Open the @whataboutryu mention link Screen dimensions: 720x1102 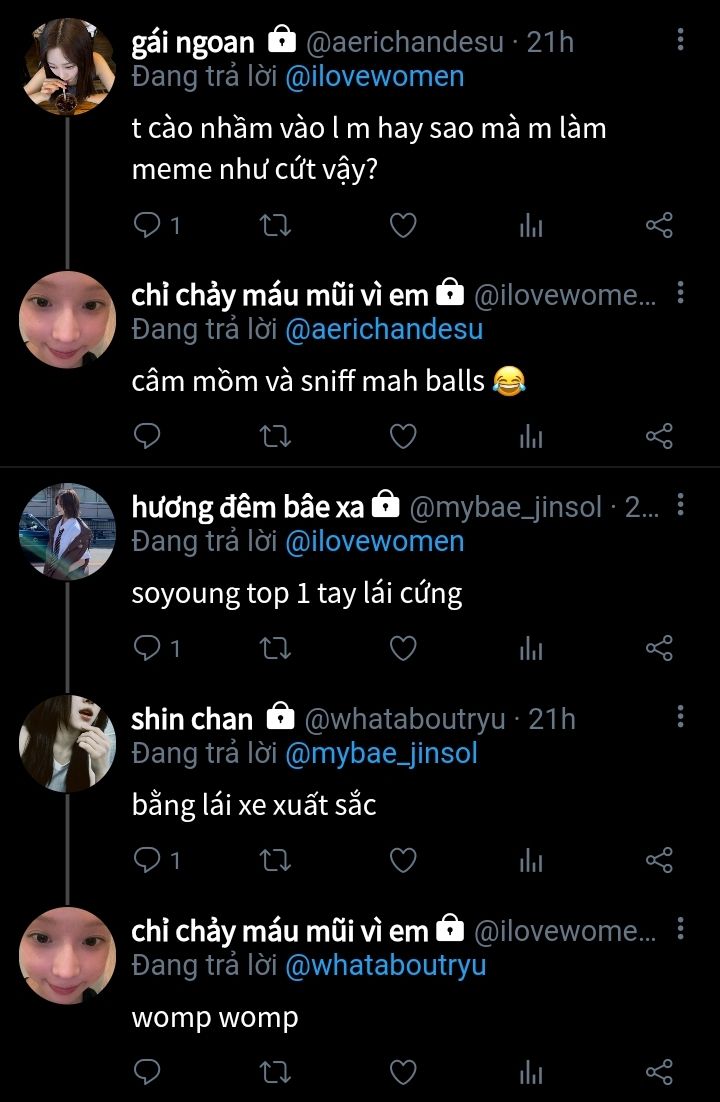click(x=385, y=965)
